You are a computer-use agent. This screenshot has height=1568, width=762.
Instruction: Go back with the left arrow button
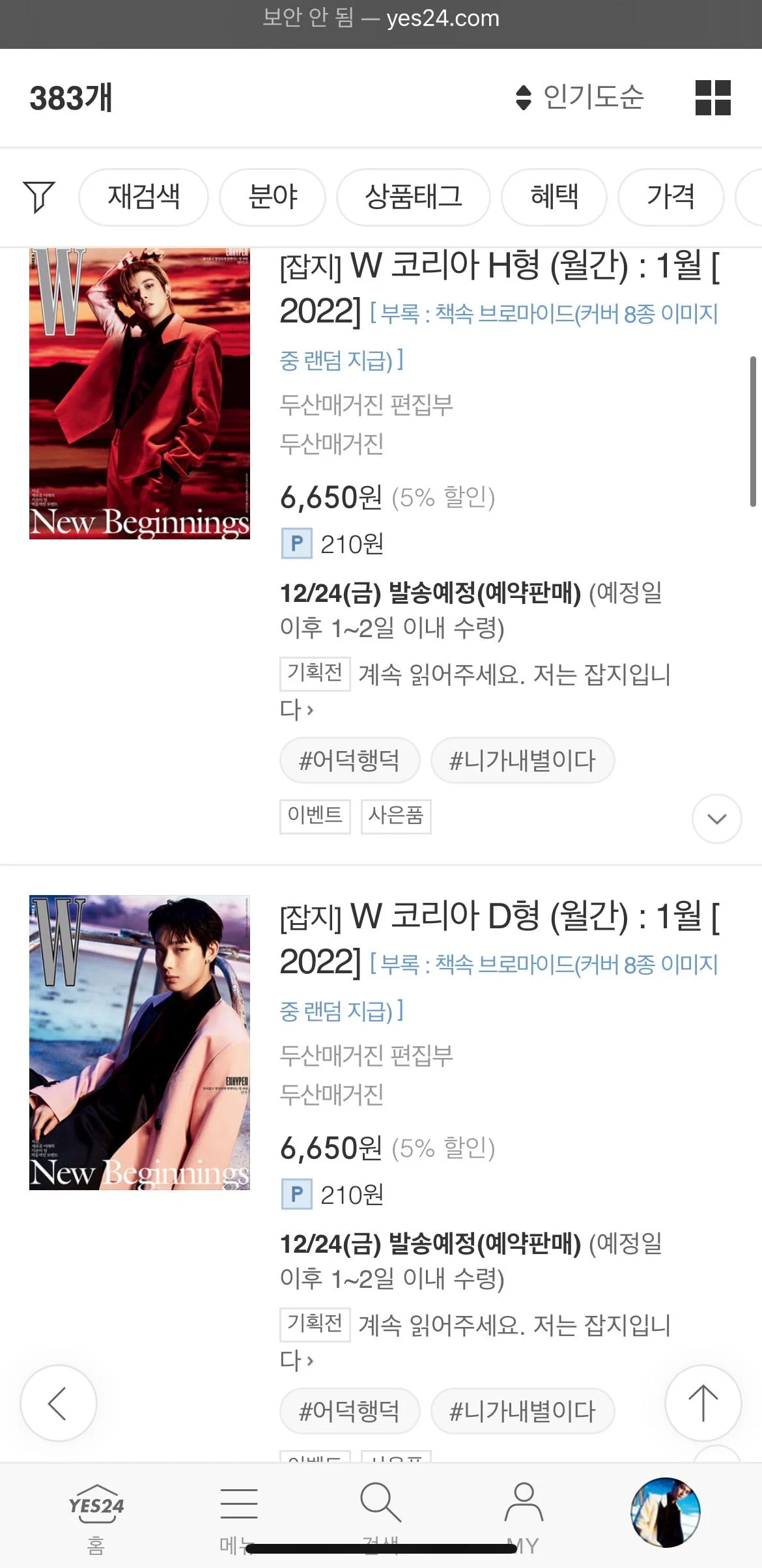pyautogui.click(x=58, y=1403)
